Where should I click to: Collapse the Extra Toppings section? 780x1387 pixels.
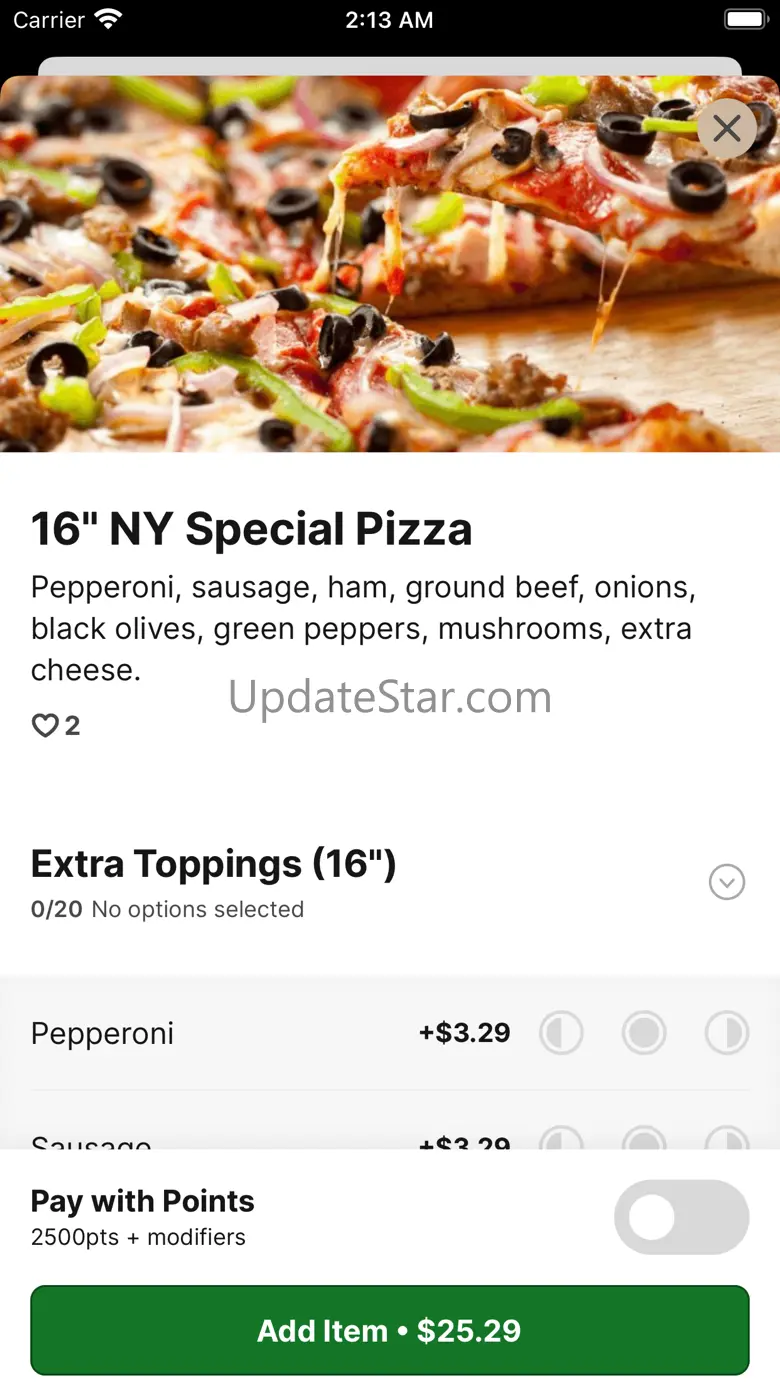[x=727, y=882]
